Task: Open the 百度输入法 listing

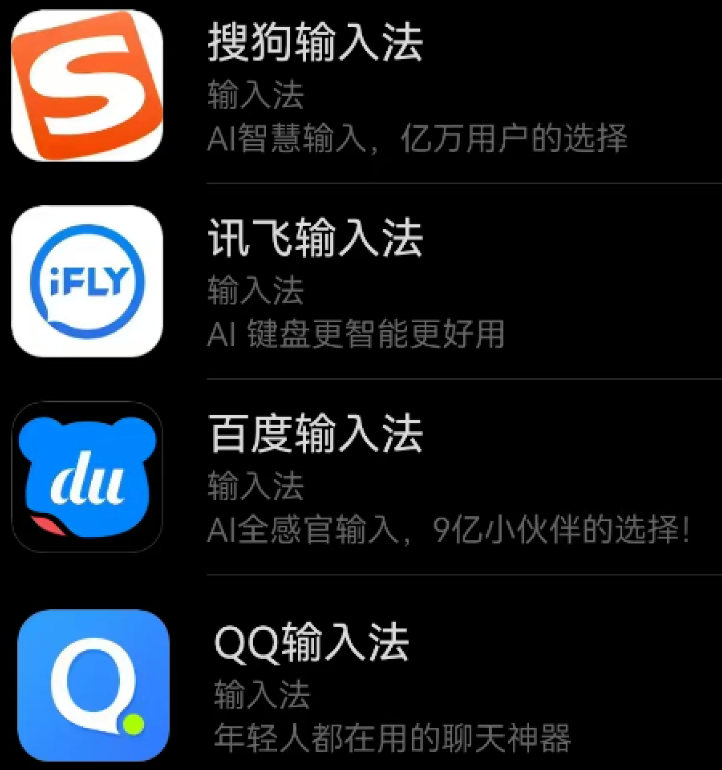Action: [315, 434]
